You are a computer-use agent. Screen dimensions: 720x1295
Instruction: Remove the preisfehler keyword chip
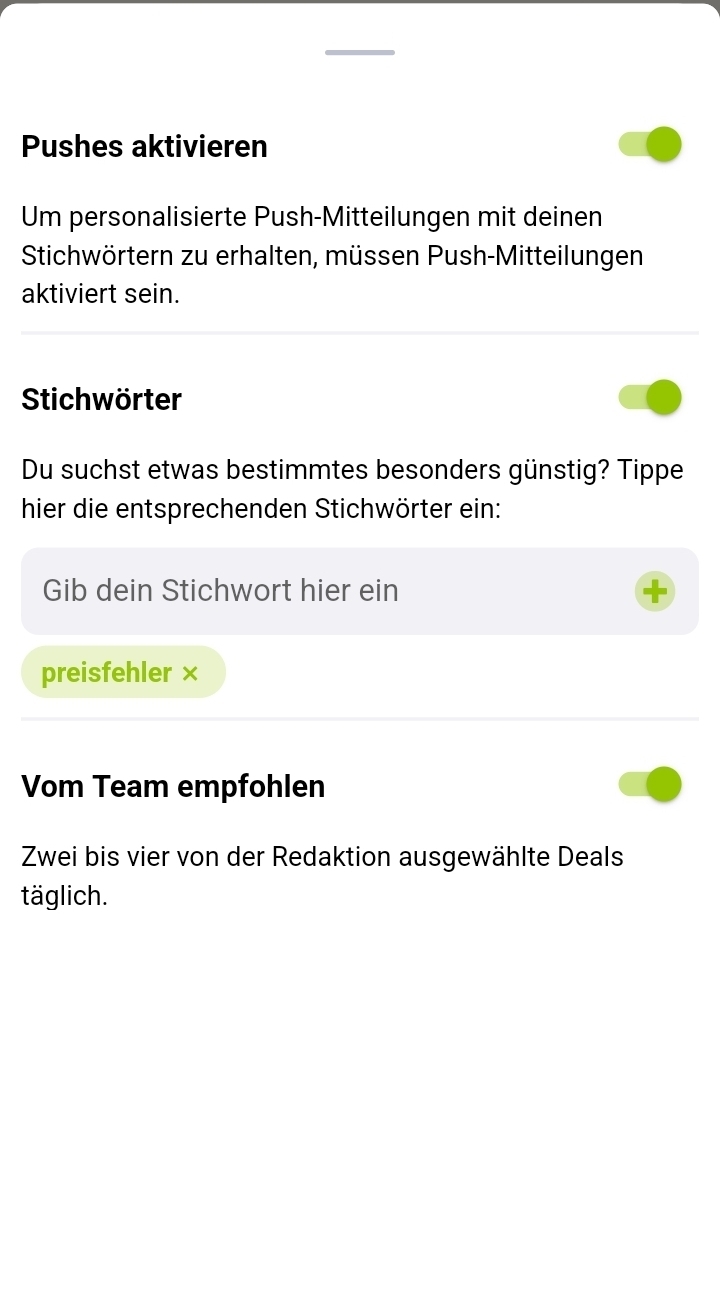(191, 674)
